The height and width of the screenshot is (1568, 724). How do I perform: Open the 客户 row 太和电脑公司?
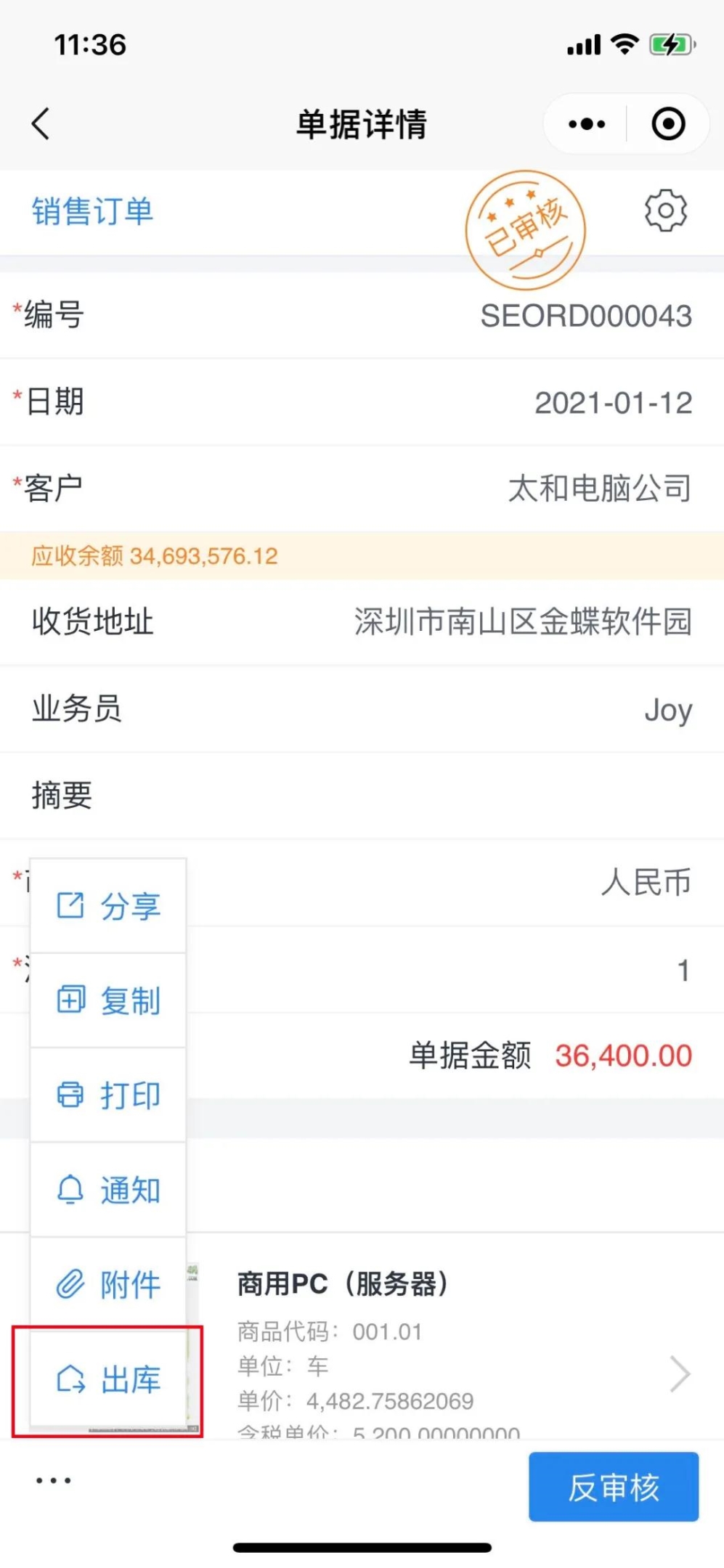362,489
